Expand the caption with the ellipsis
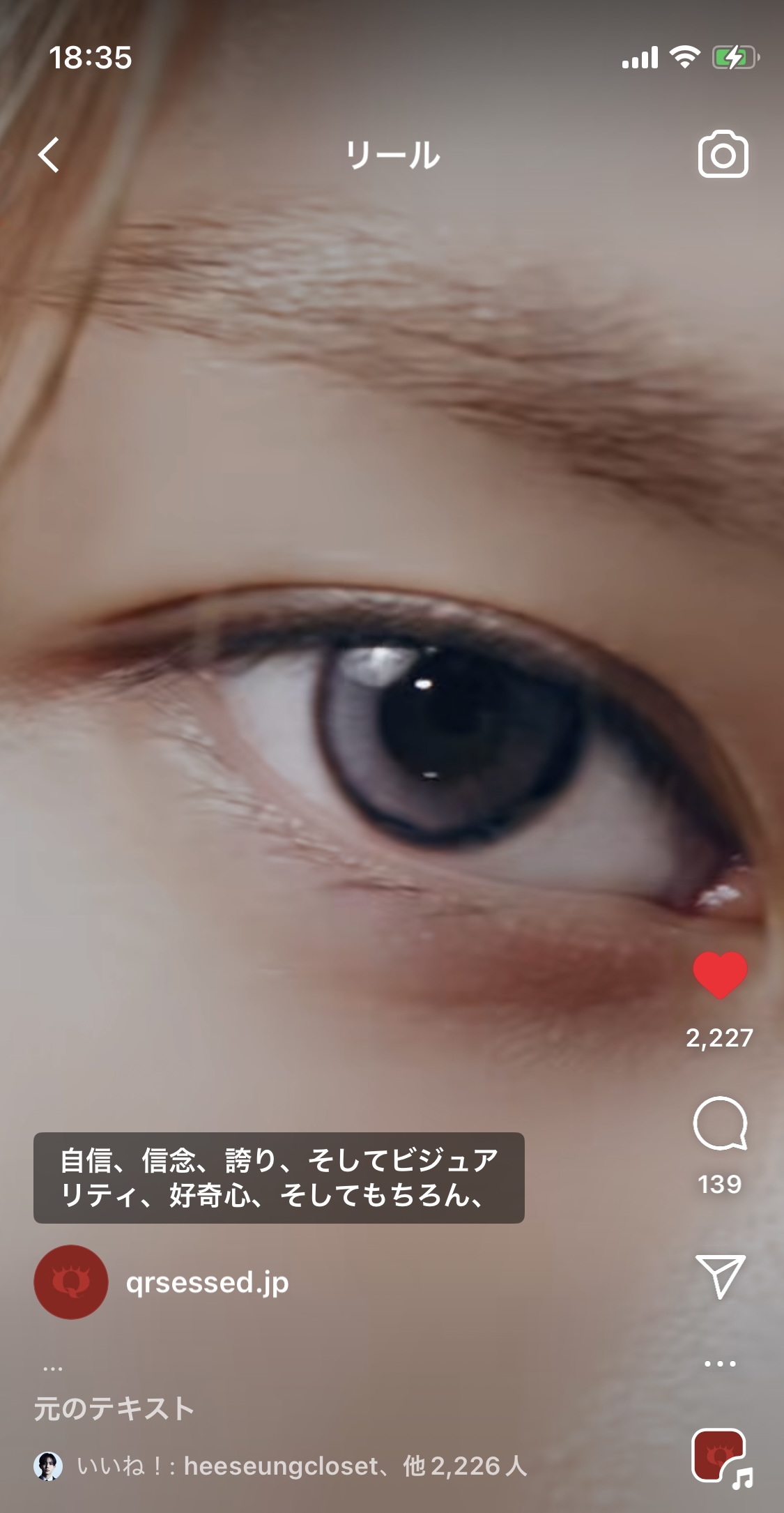 [x=53, y=1369]
